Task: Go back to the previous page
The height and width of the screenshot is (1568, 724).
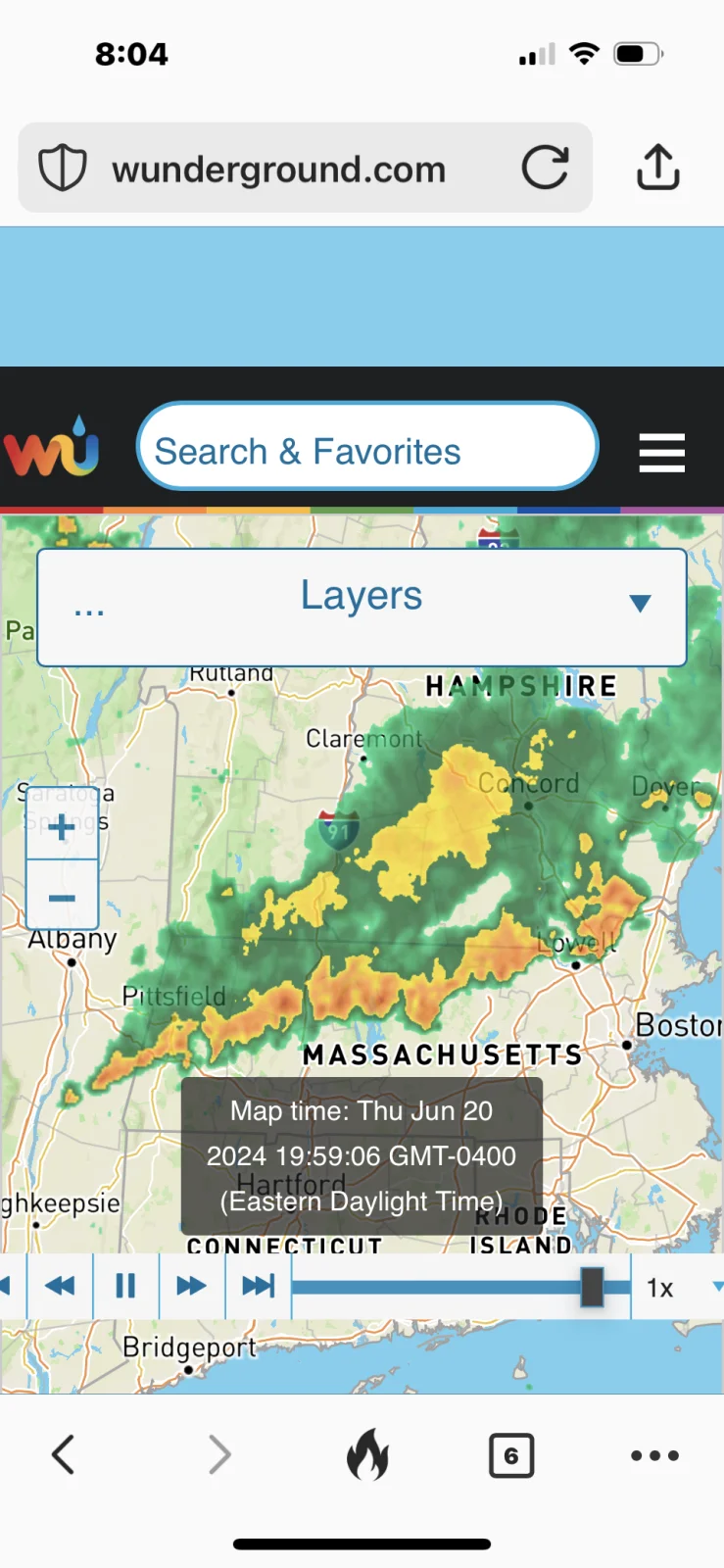Action: pos(64,1455)
